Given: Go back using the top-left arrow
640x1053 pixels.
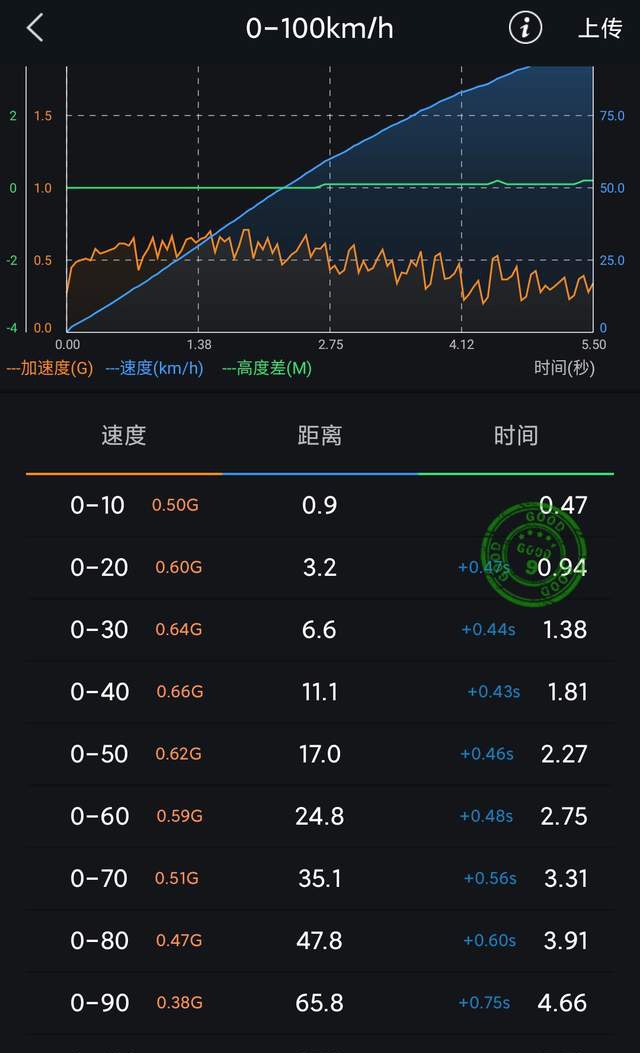Looking at the screenshot, I should click(35, 28).
